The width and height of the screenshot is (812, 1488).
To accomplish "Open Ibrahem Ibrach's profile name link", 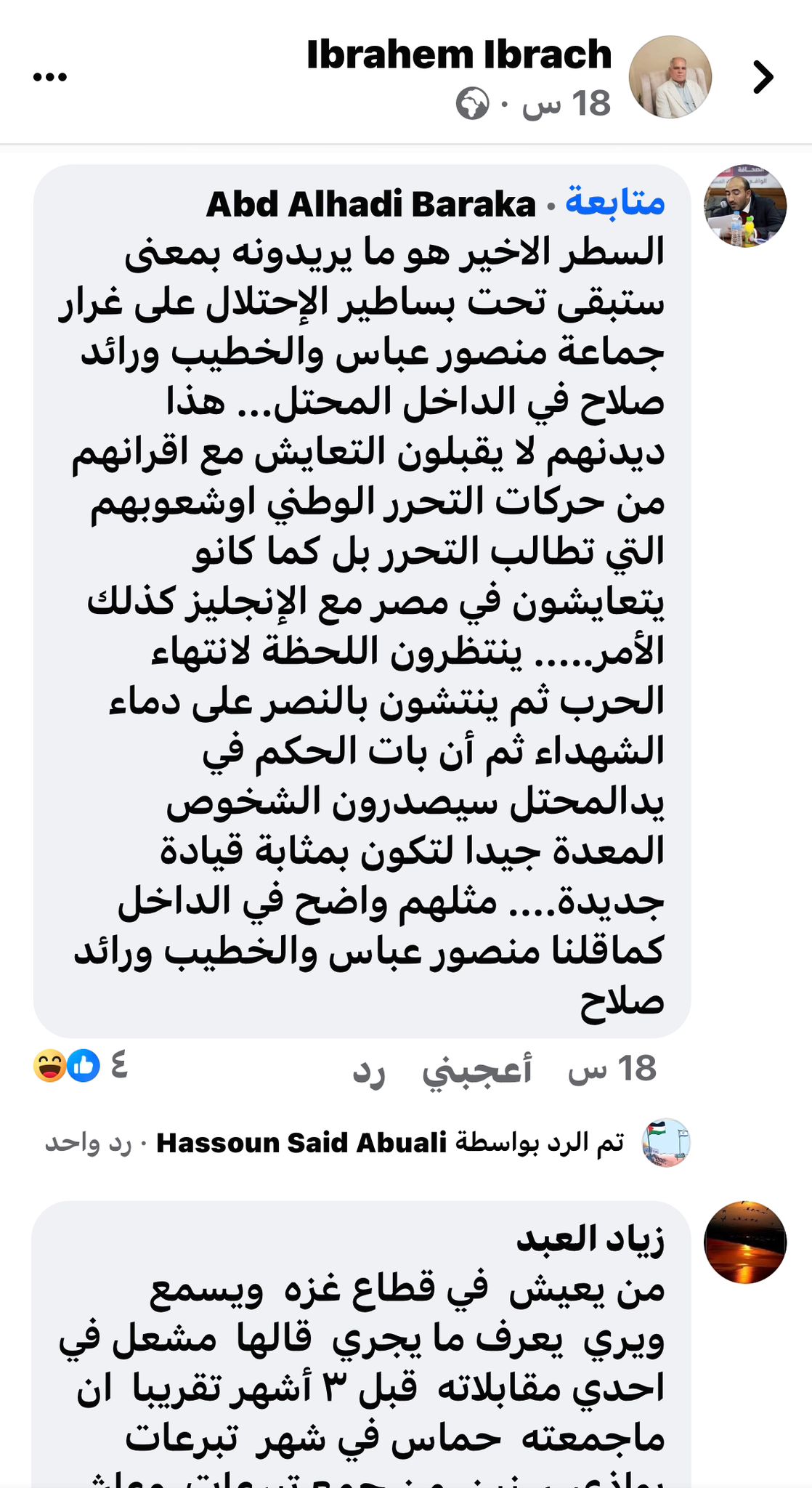I will tap(459, 55).
